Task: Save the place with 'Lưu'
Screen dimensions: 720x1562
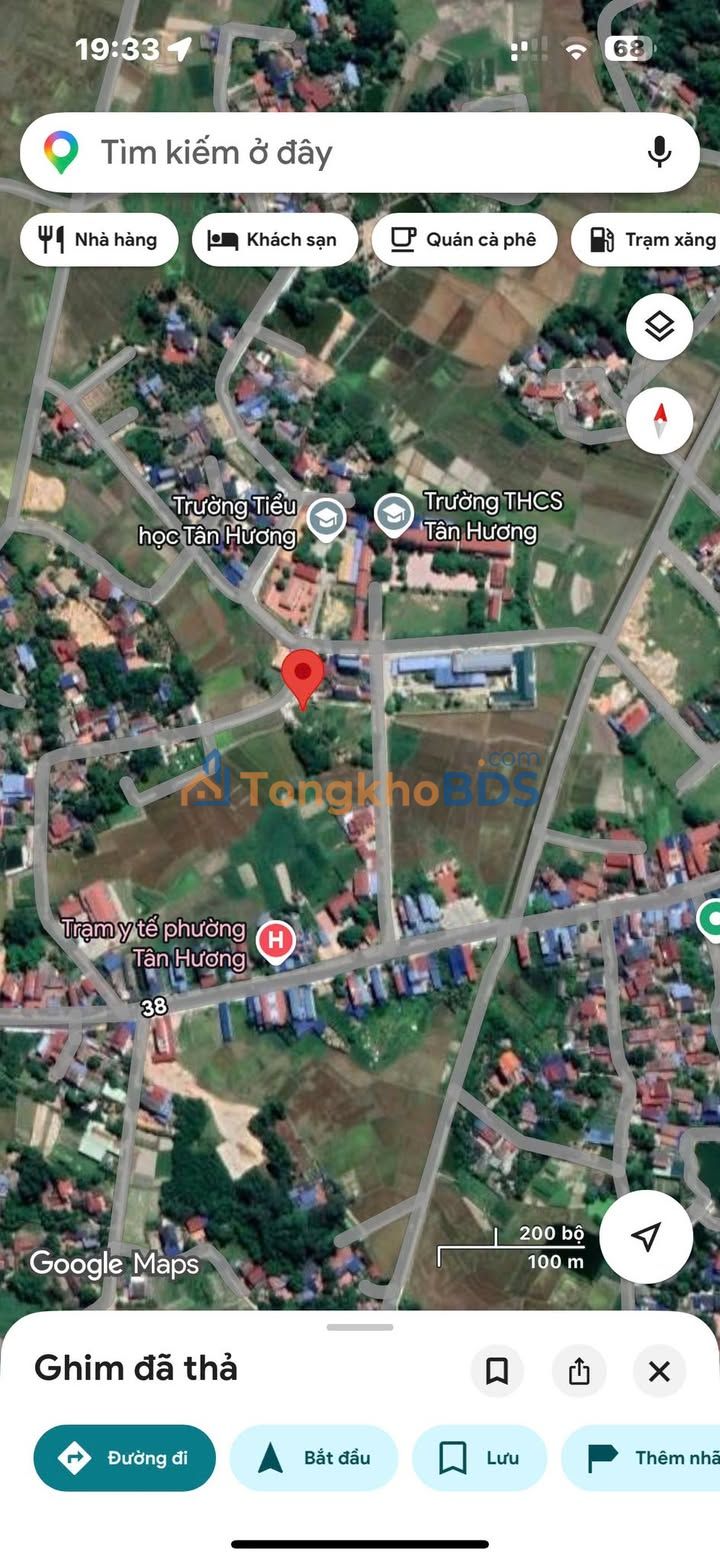Action: pyautogui.click(x=479, y=1458)
